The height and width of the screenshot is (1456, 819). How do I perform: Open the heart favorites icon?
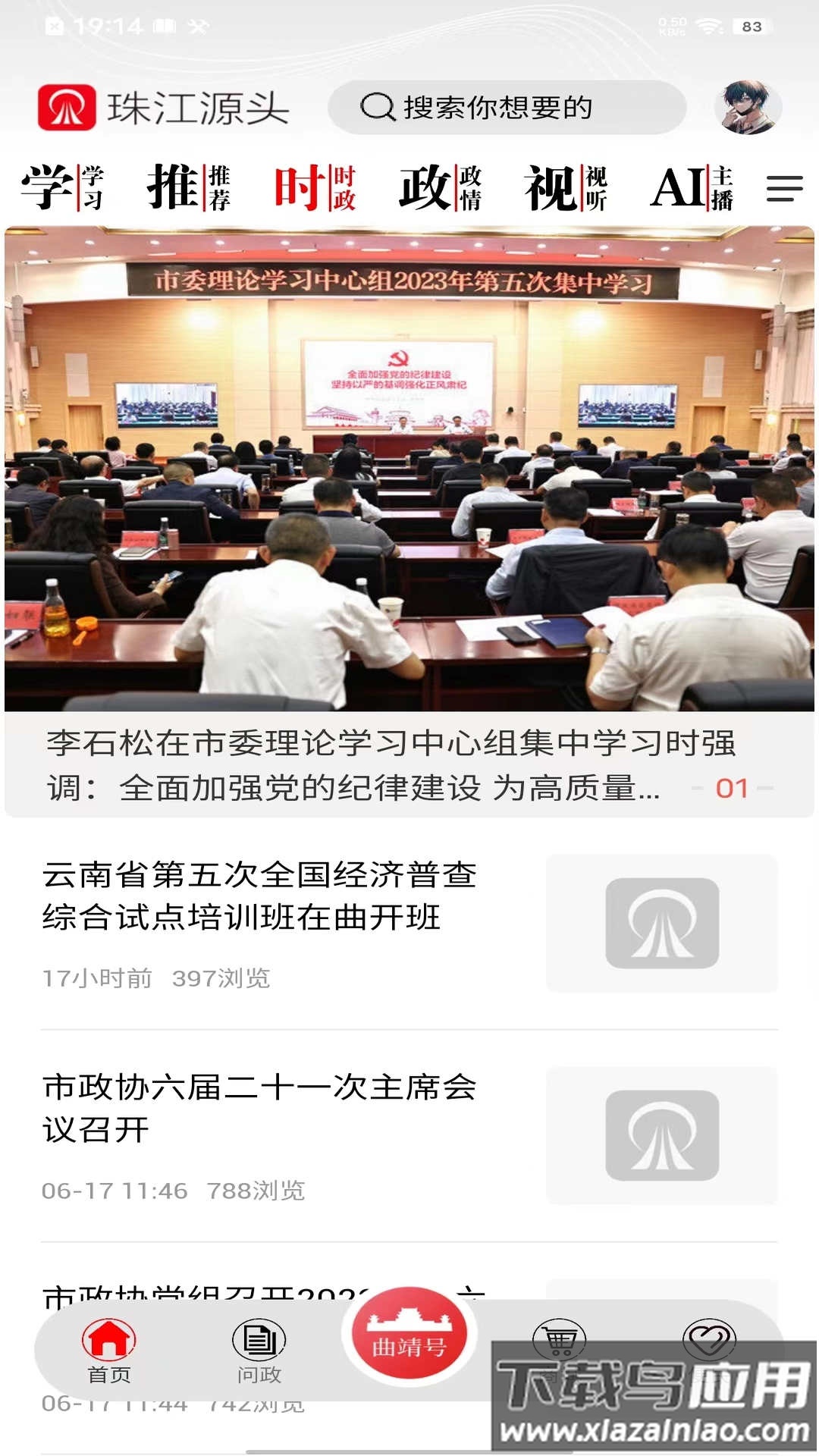[710, 1338]
